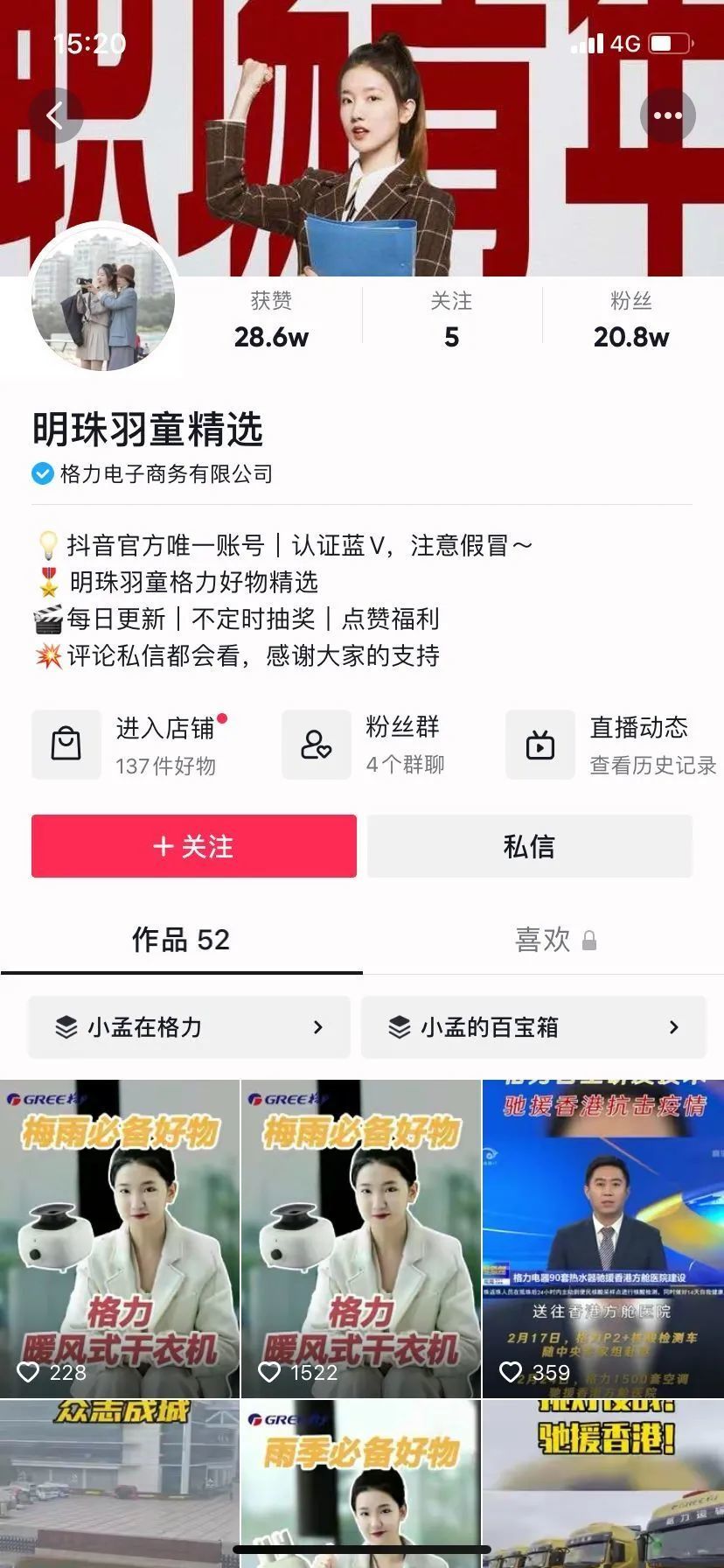
Task: Open the 粉丝 followers count
Action: pyautogui.click(x=630, y=320)
